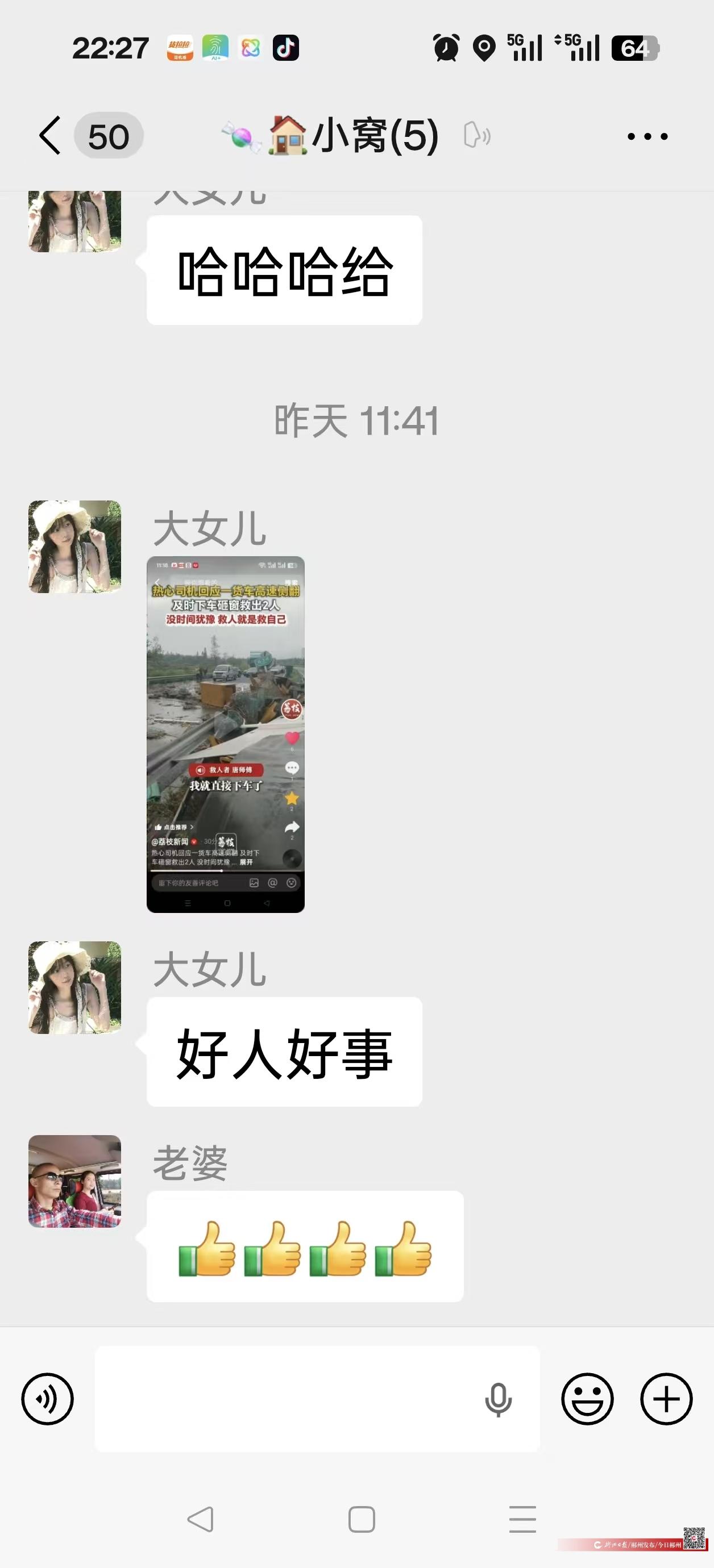
Task: Open the emoji sticker panel
Action: click(x=587, y=1399)
